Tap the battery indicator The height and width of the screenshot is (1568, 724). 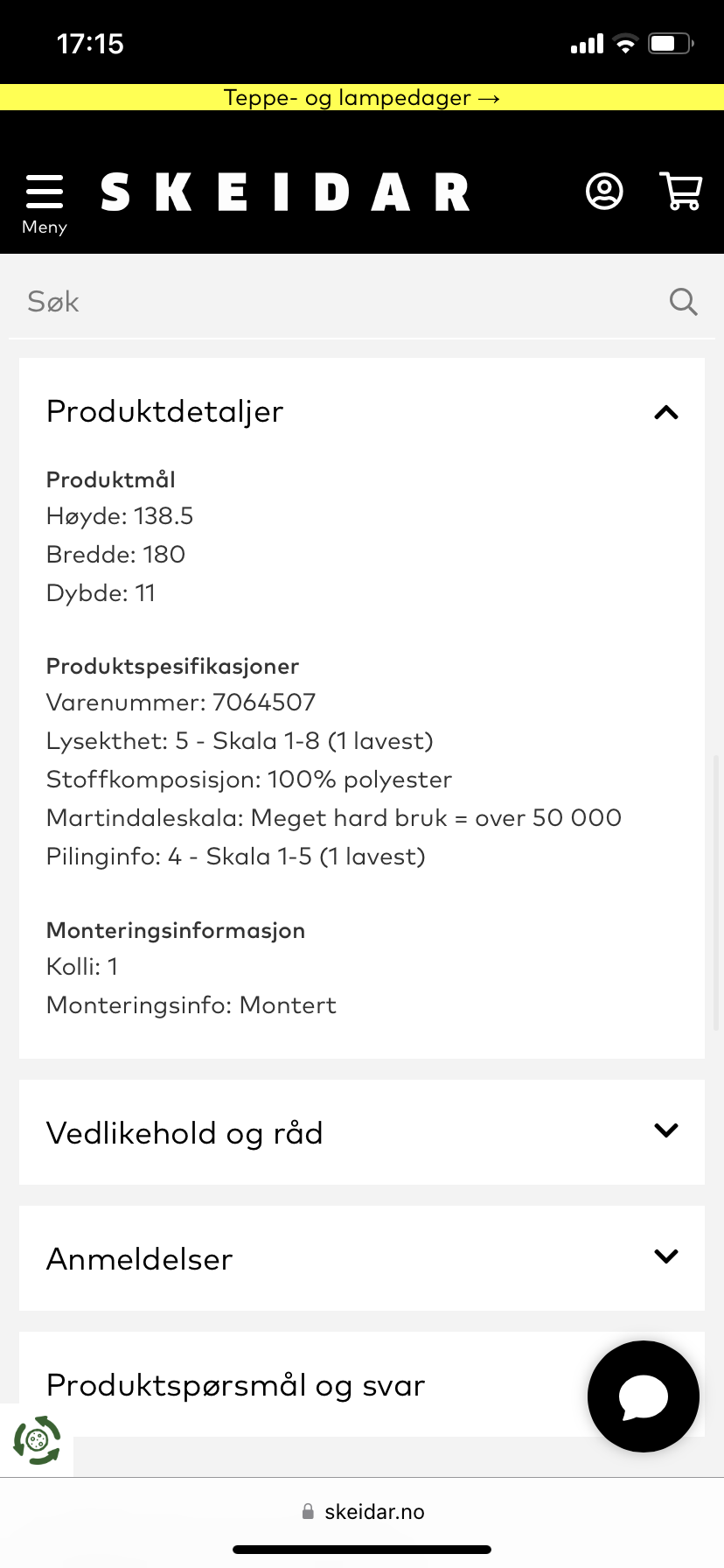(670, 43)
